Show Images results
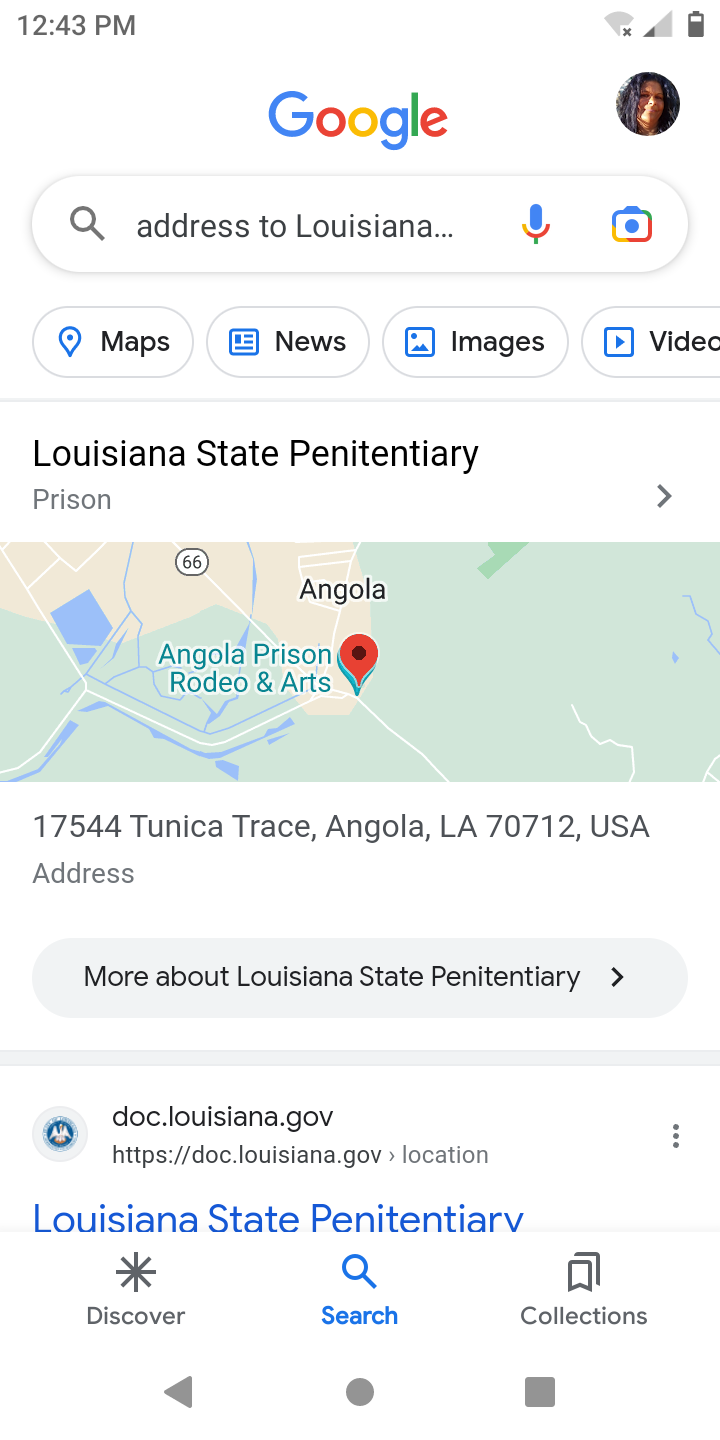Viewport: 720px width, 1440px height. pyautogui.click(x=475, y=342)
